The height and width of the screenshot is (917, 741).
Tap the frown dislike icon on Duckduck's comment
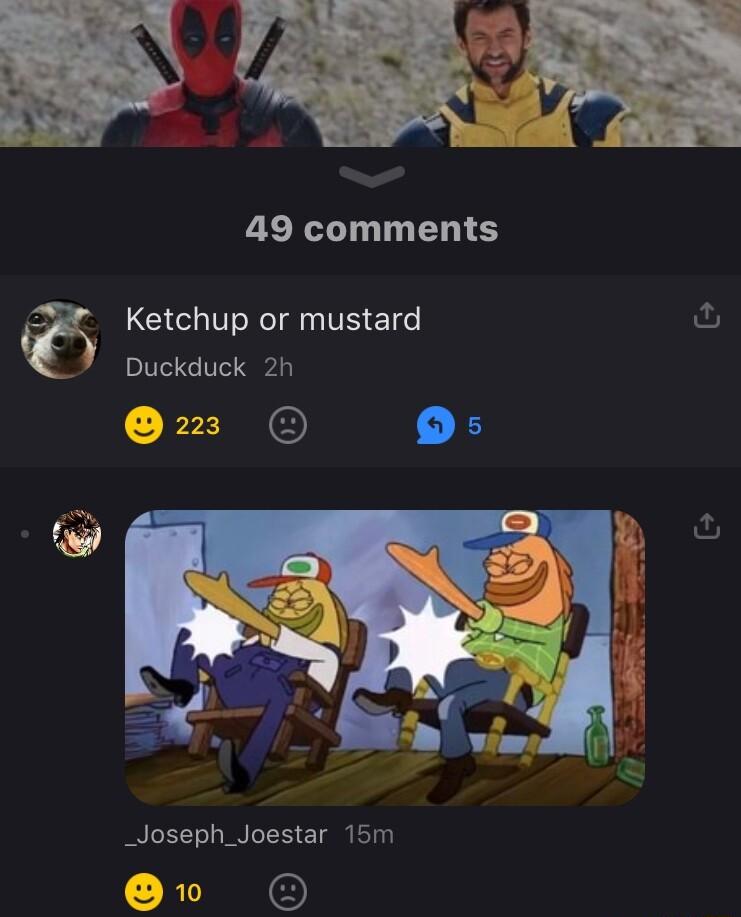tap(288, 425)
